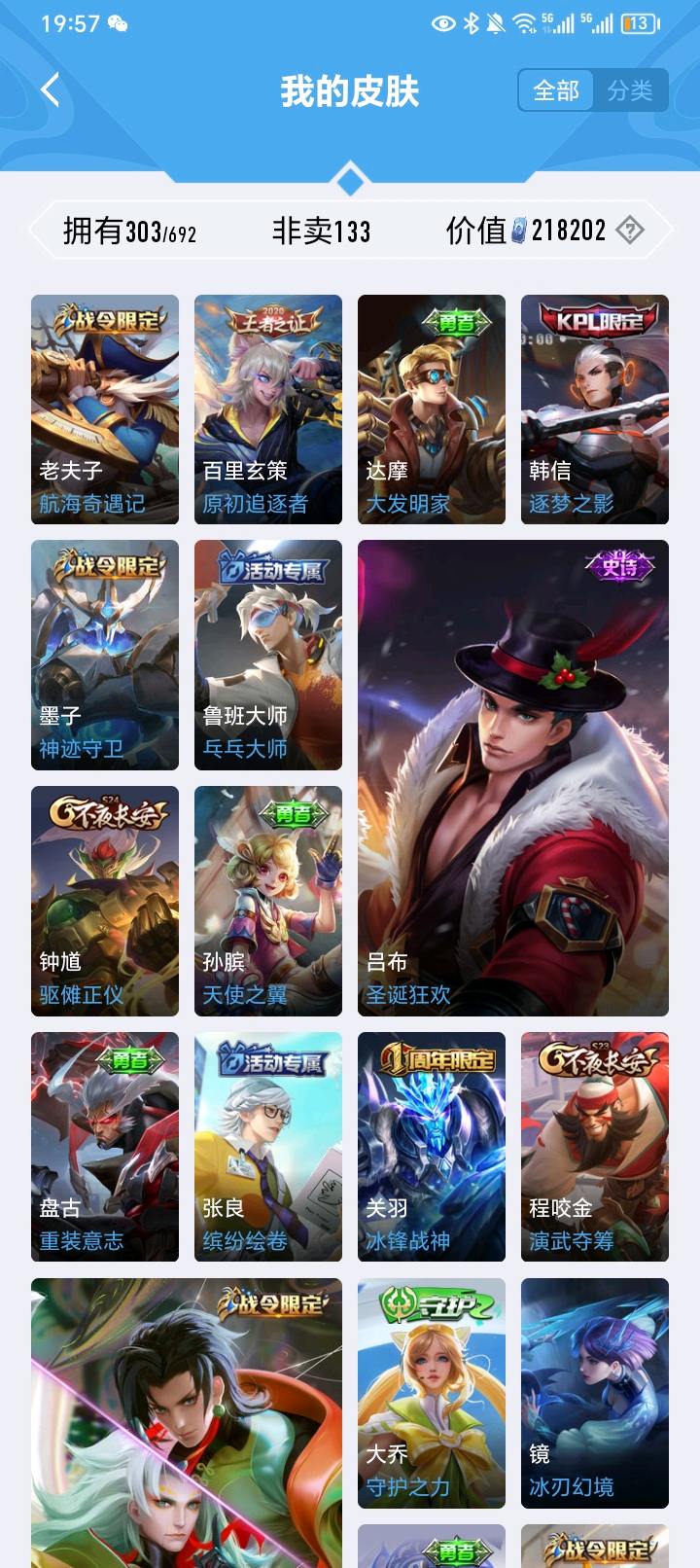Image resolution: width=700 pixels, height=1568 pixels.
Task: Open the large 吕布 圣诞狂欢 card
Action: [513, 778]
